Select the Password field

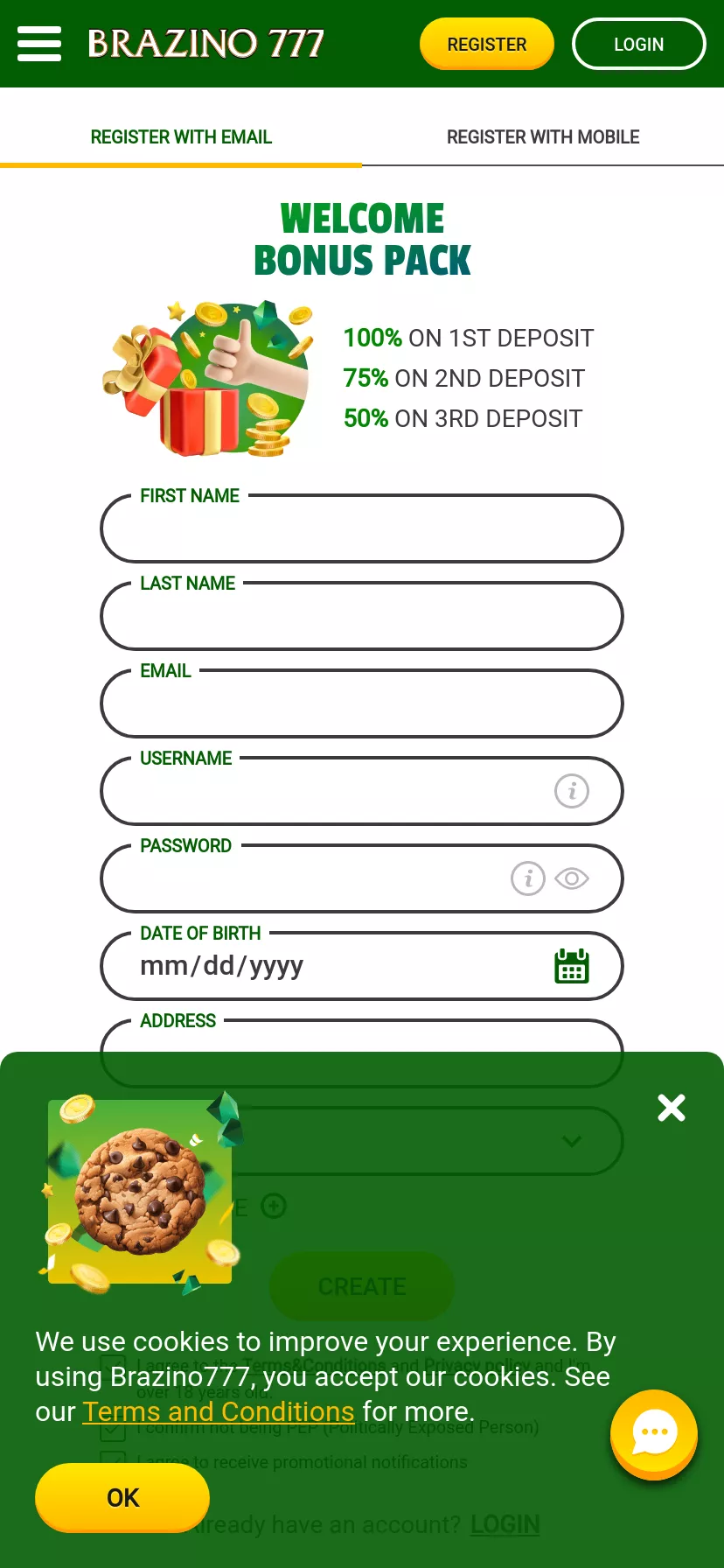(306, 878)
